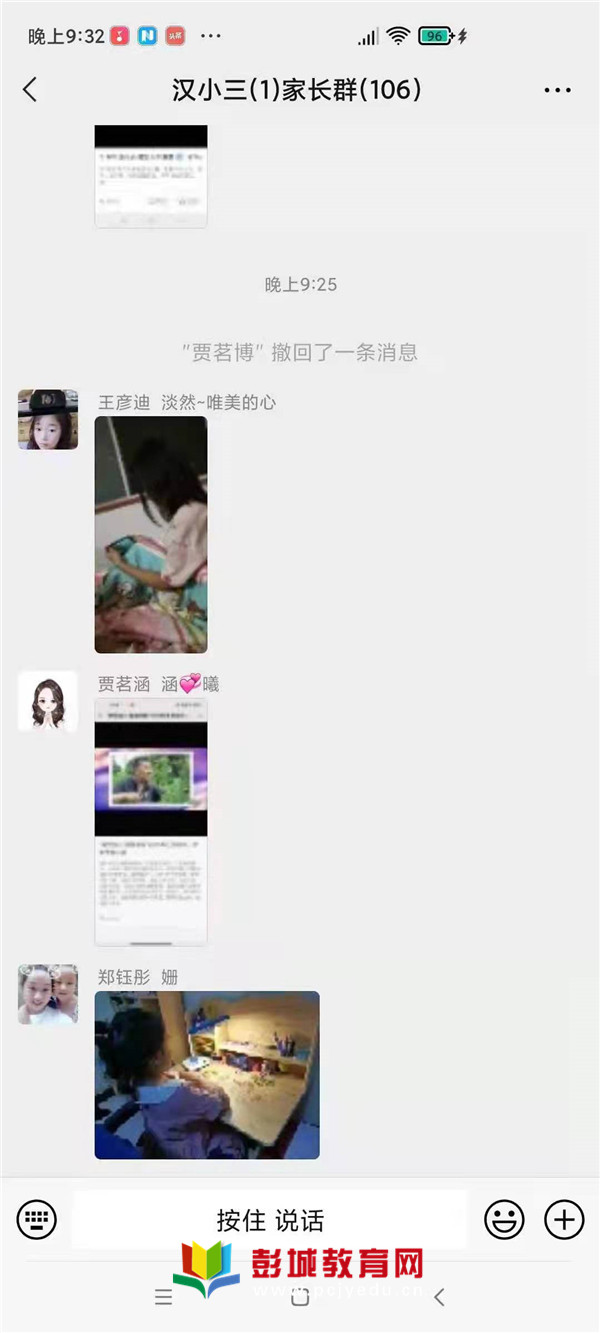The height and width of the screenshot is (1333, 600).
Task: Open the photo sent by 王彦迪
Action: click(x=151, y=534)
